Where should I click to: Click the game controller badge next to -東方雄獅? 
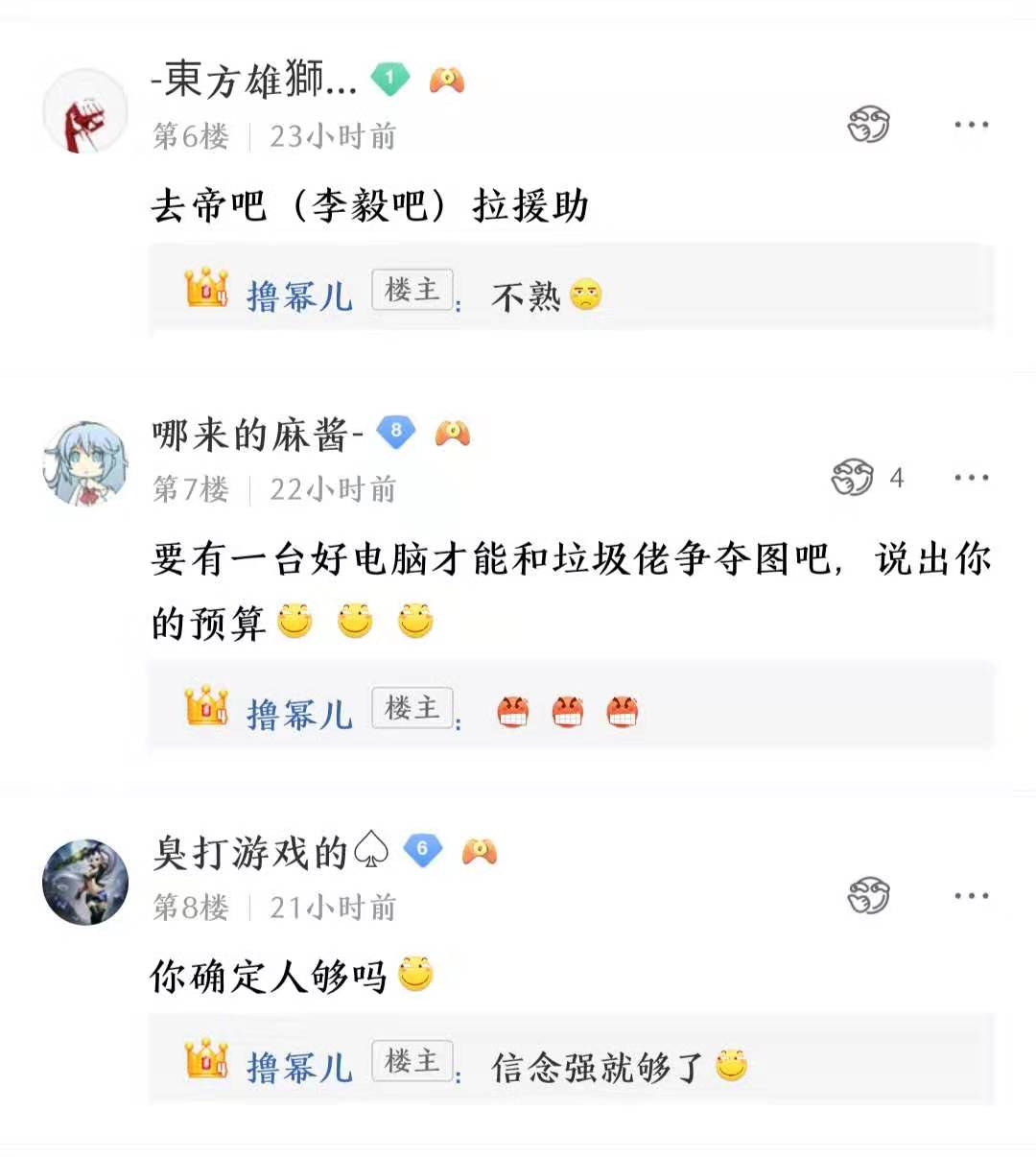point(449,81)
